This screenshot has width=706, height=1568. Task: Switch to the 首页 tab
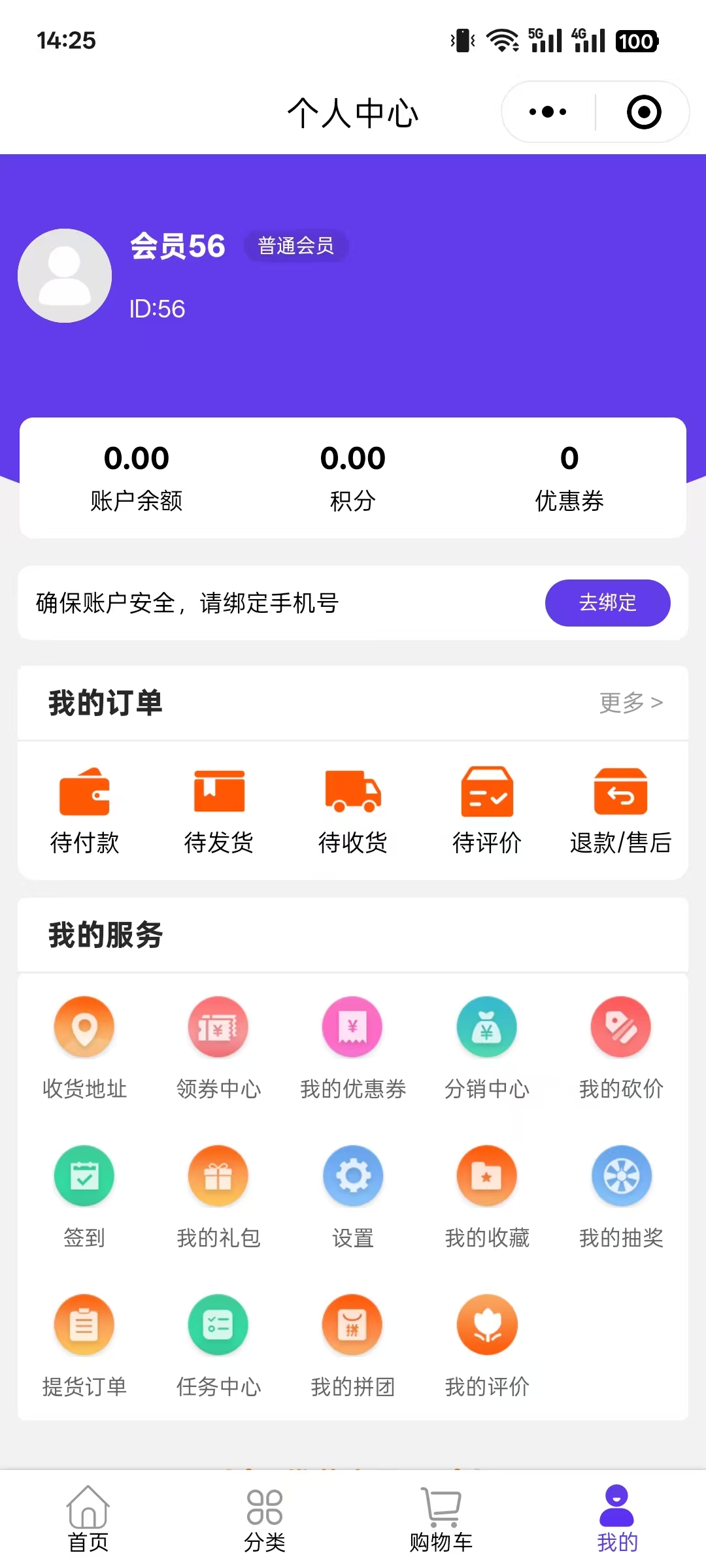pos(88,1520)
